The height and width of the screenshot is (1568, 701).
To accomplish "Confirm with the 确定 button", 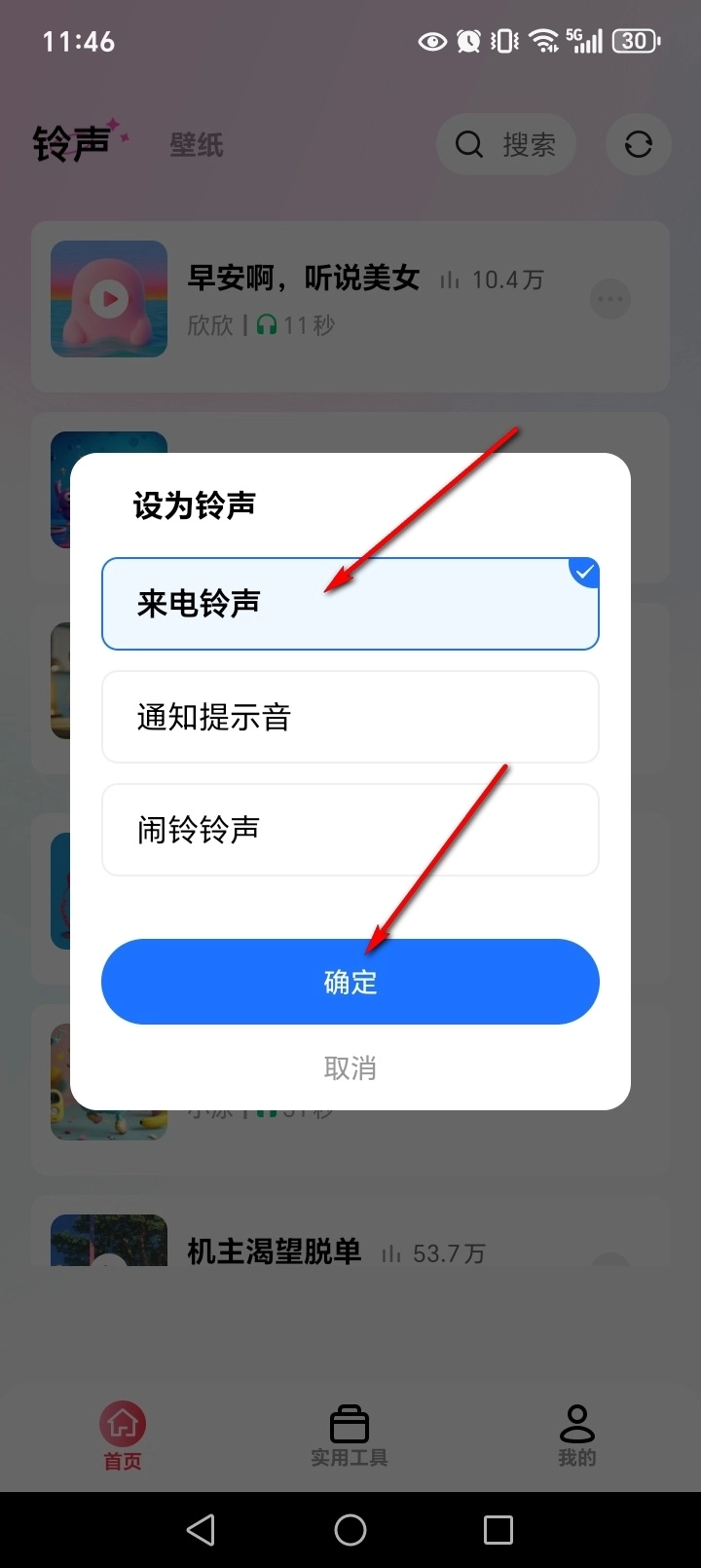I will click(350, 982).
